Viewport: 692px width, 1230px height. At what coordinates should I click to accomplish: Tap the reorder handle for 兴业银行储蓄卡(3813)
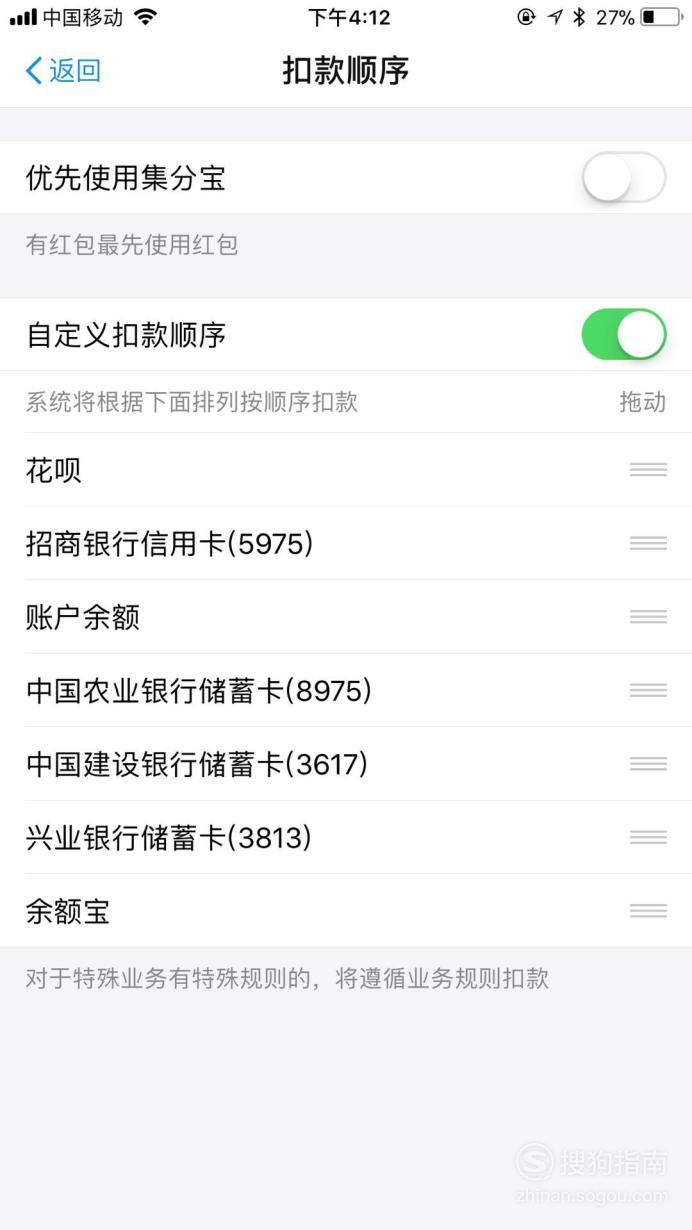648,837
